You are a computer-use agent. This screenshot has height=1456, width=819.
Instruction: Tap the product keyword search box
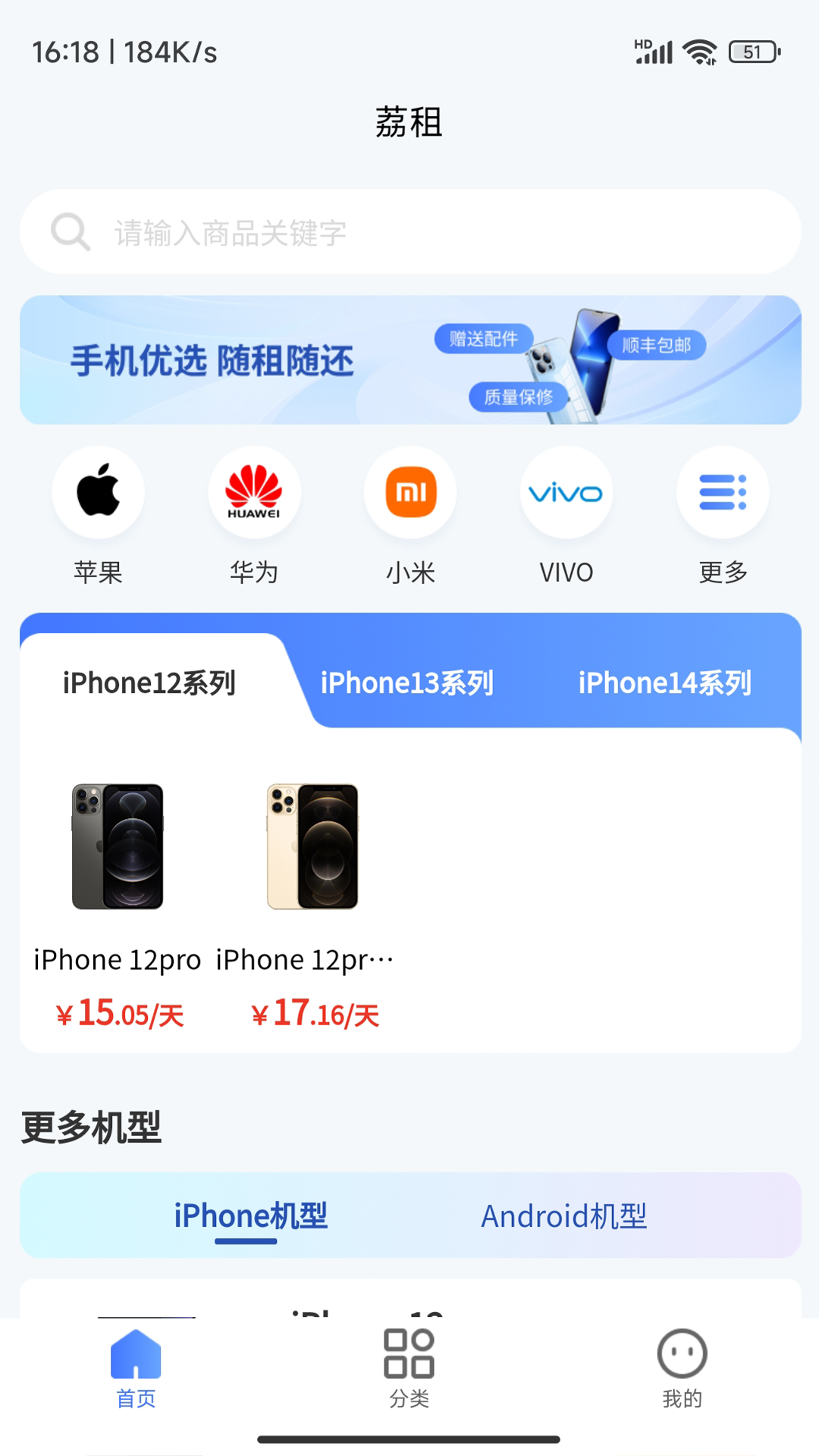point(409,232)
